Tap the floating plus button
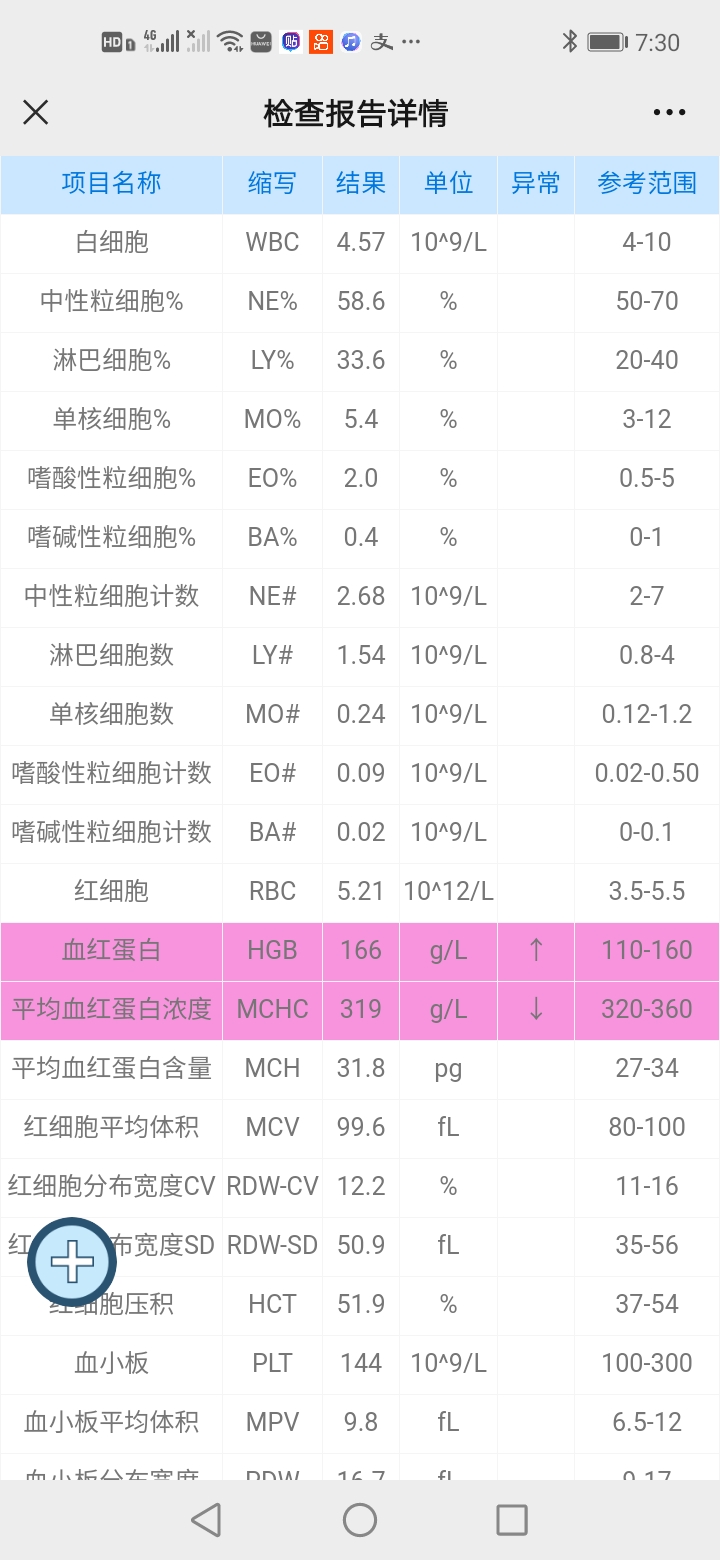720x1560 pixels. [72, 1262]
